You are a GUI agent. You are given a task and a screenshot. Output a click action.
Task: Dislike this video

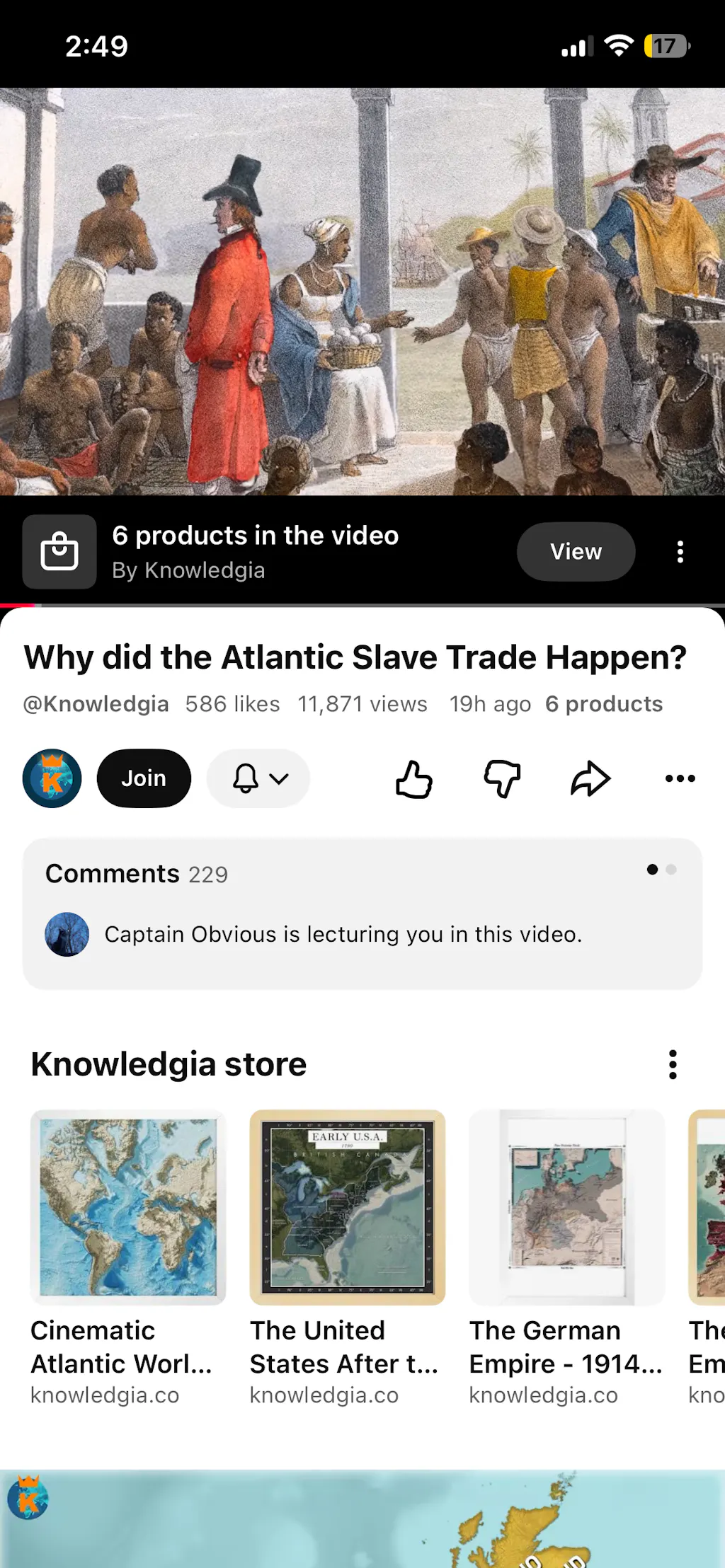(x=502, y=779)
